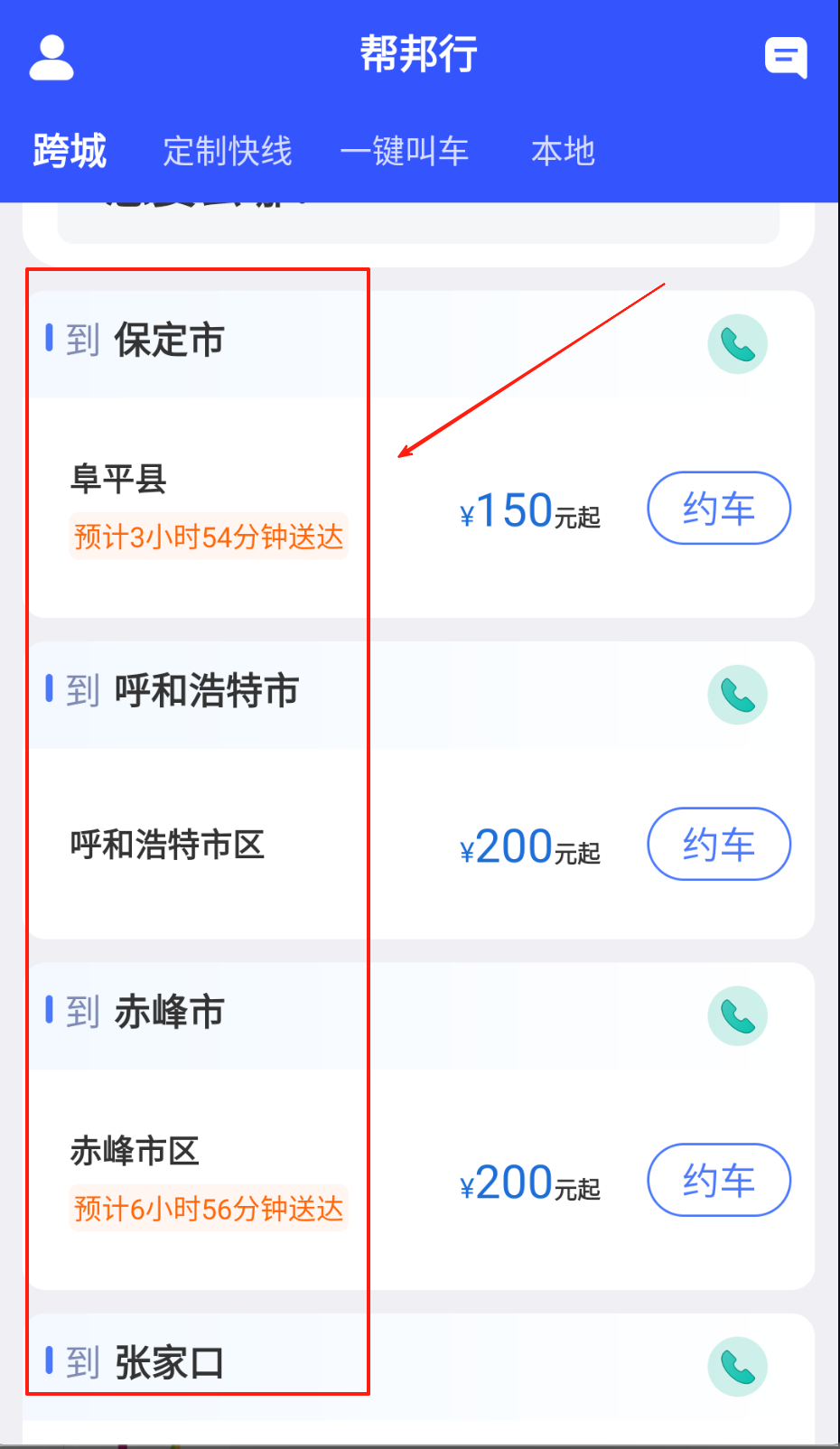Switch to the 跨城 tab
The width and height of the screenshot is (840, 1449).
click(70, 151)
